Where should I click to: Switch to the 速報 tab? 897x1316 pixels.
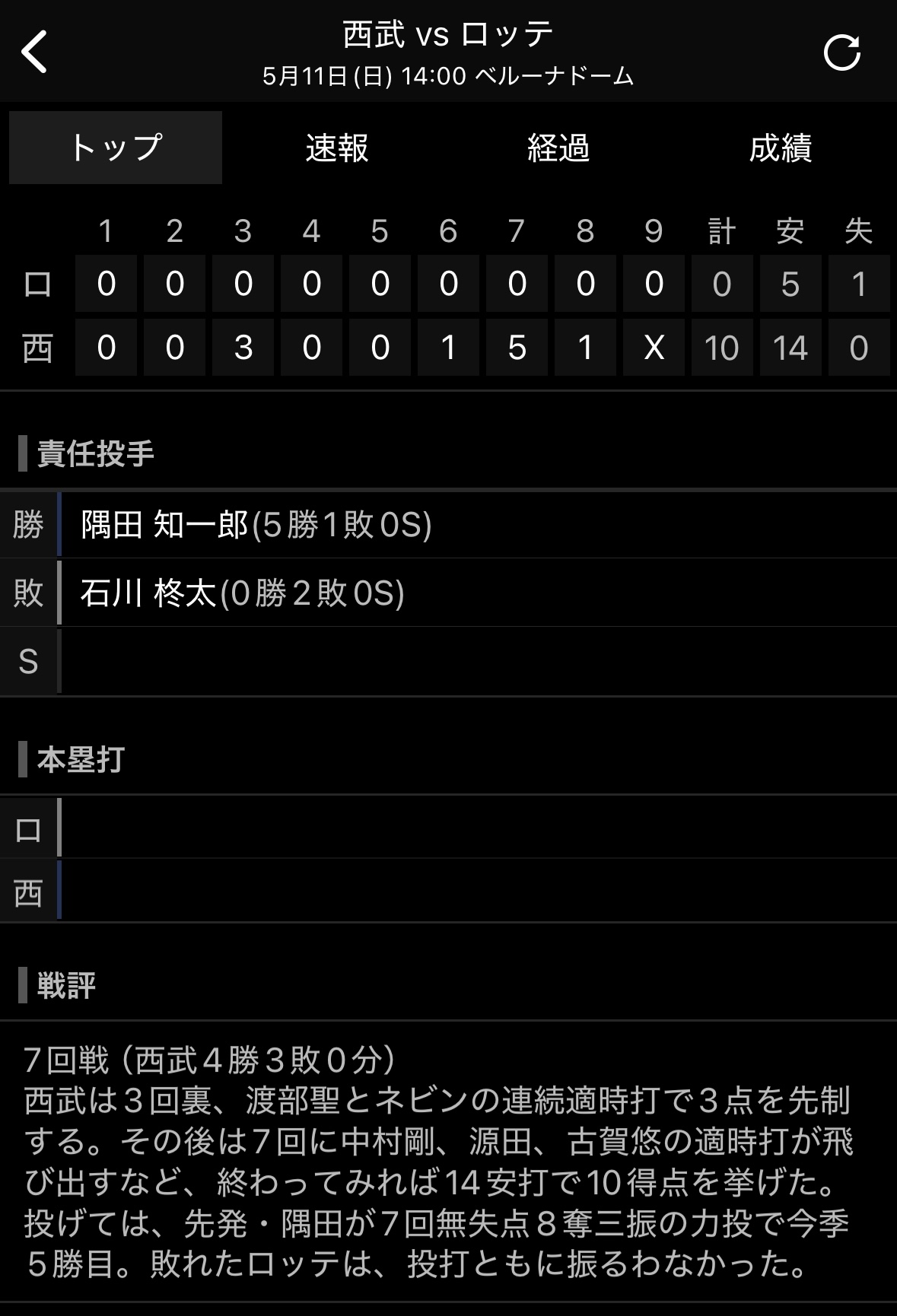(x=337, y=148)
